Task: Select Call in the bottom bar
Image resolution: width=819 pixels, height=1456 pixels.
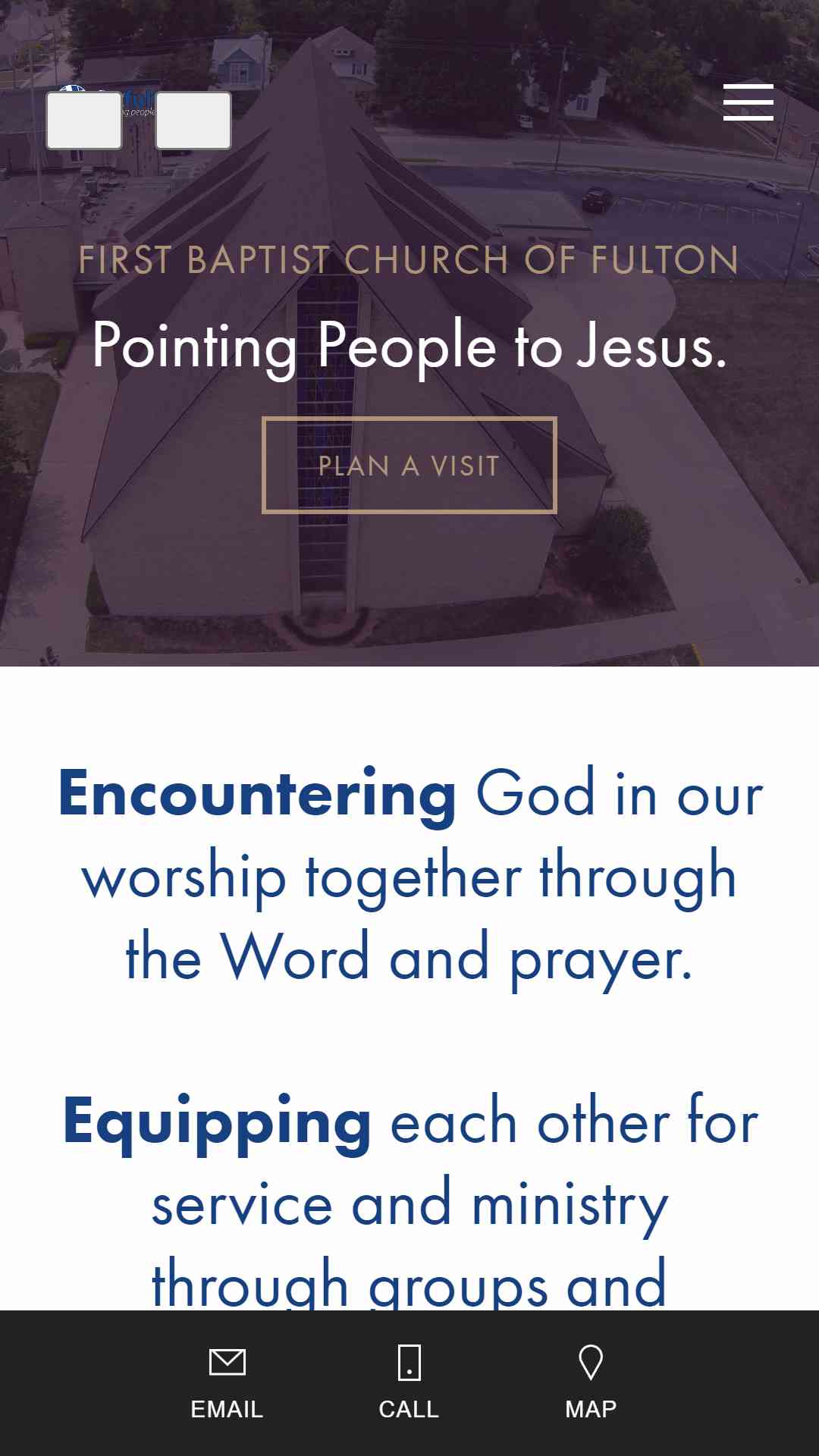Action: (x=409, y=1383)
